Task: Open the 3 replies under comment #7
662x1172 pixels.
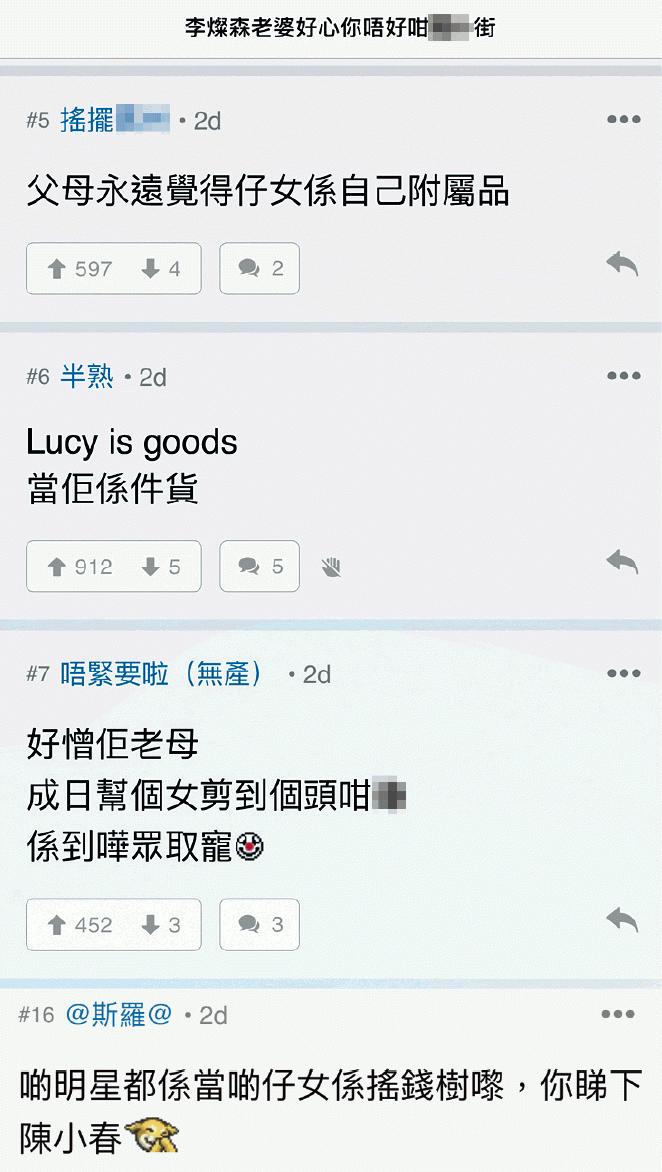Action: point(260,925)
